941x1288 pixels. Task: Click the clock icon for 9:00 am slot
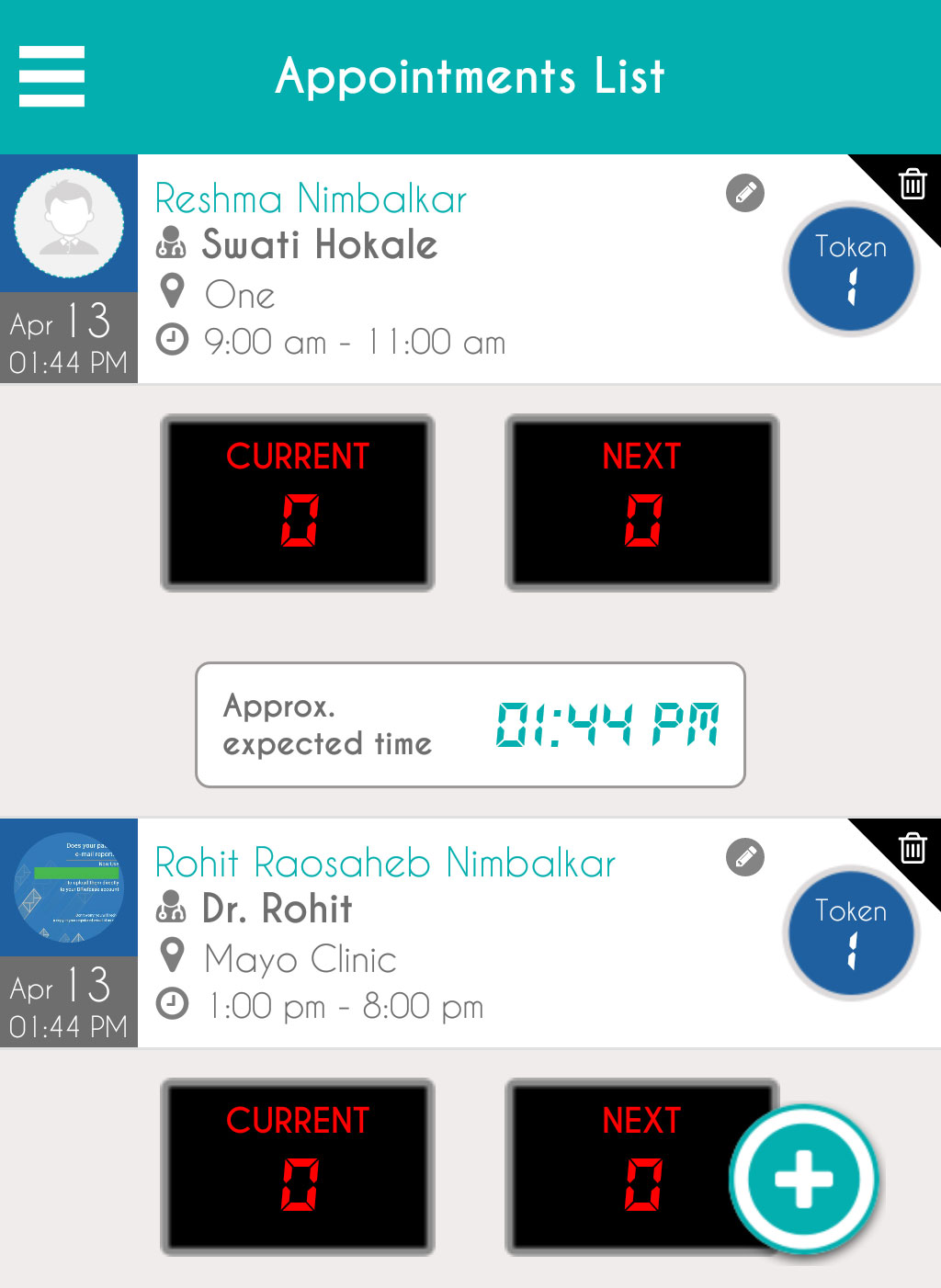click(172, 341)
